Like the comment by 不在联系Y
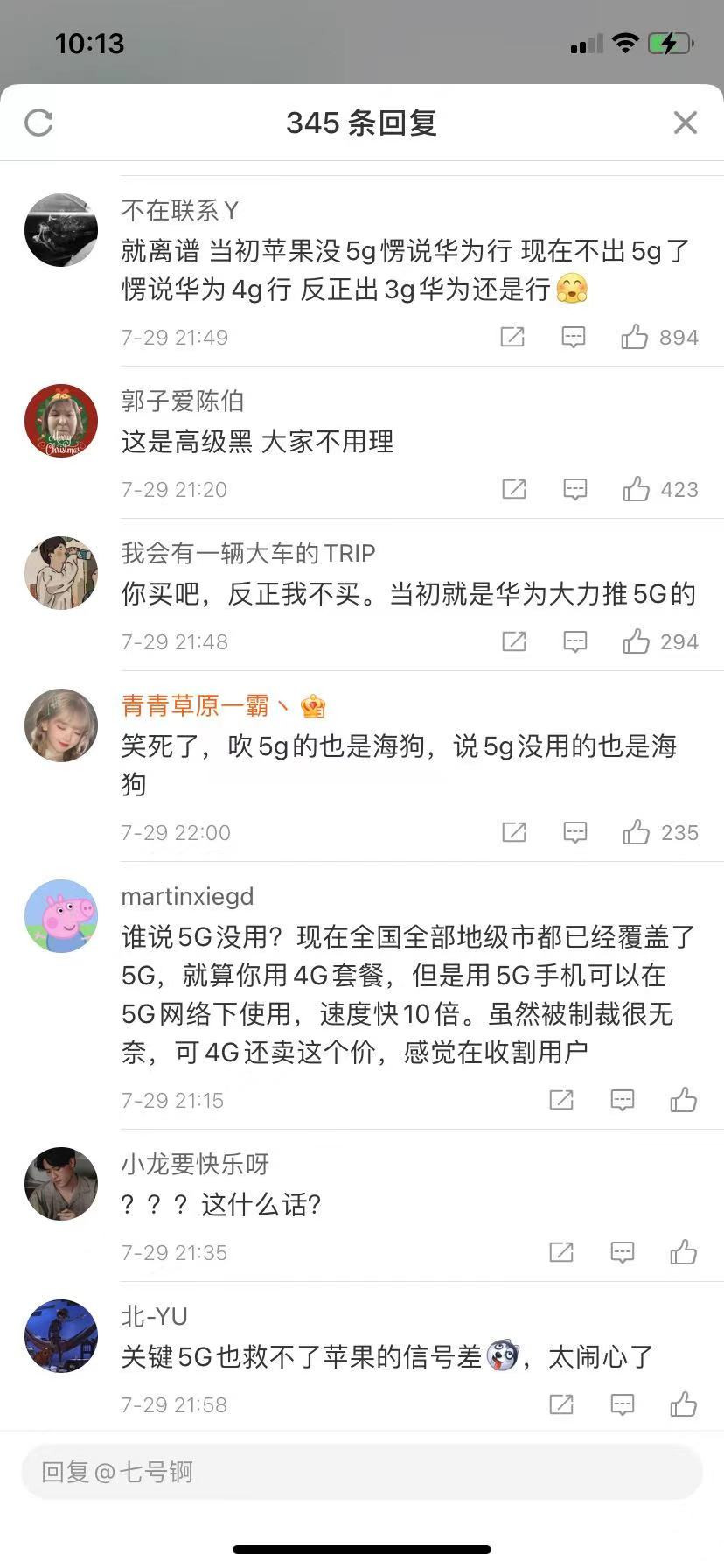The image size is (724, 1568). tap(635, 338)
